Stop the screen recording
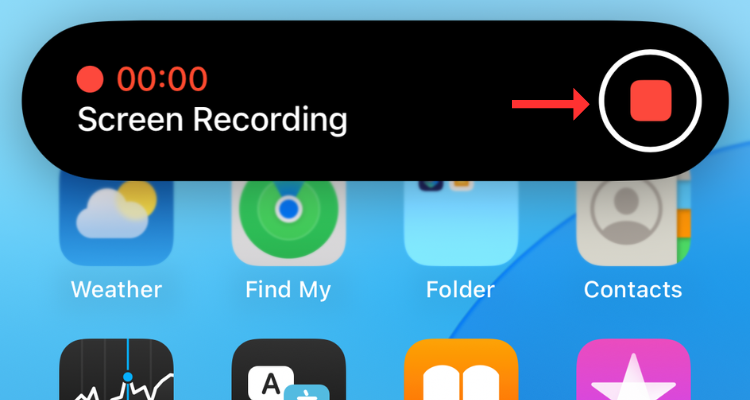 (650, 101)
